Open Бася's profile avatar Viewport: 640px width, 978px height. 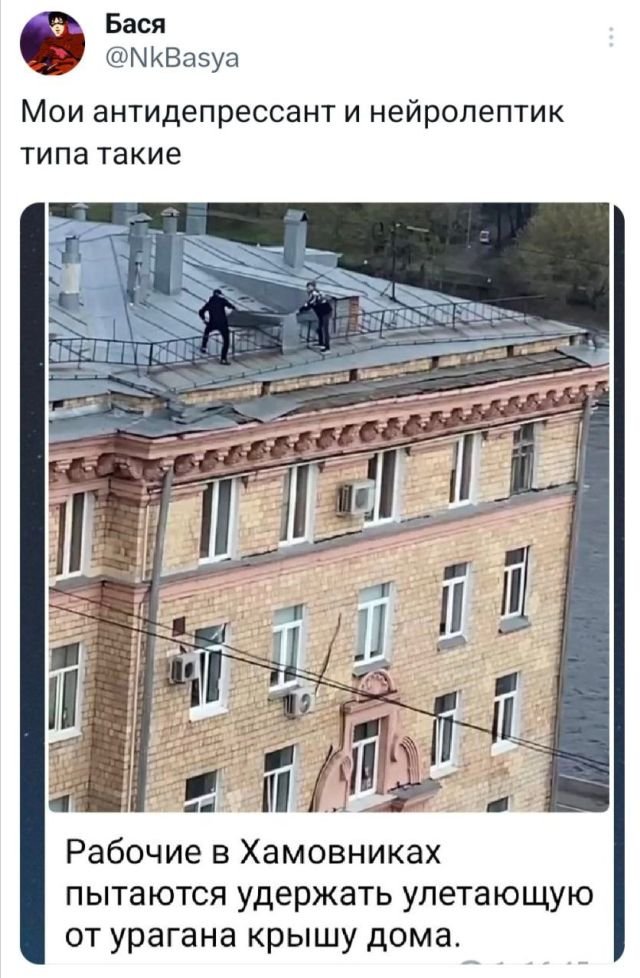(x=52, y=44)
